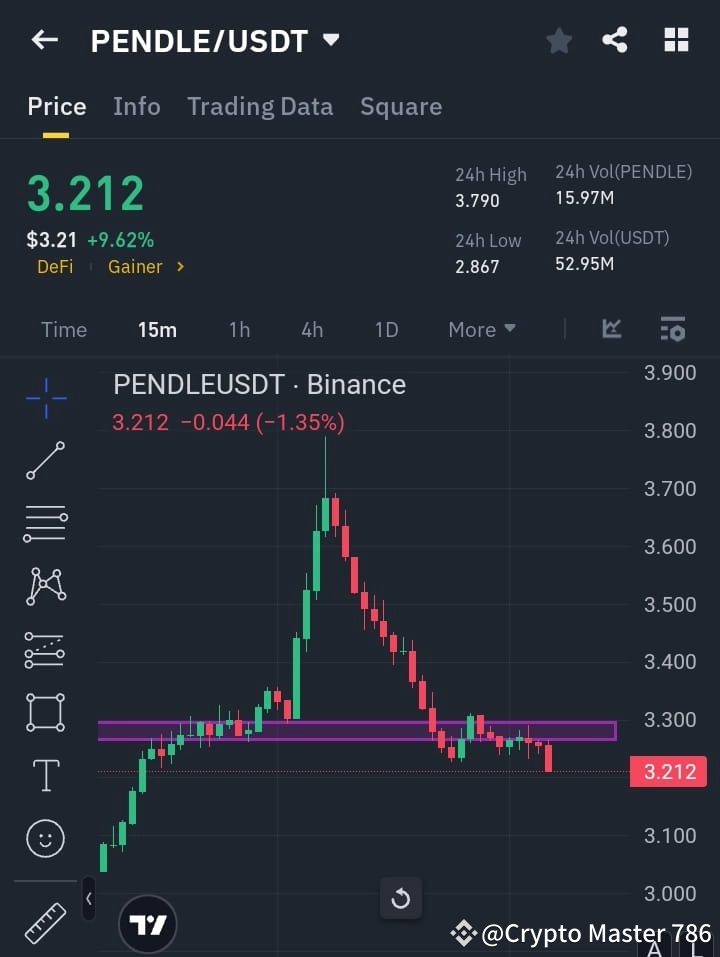Image resolution: width=720 pixels, height=957 pixels.
Task: Share the PENDLE/USDT chart
Action: point(616,40)
